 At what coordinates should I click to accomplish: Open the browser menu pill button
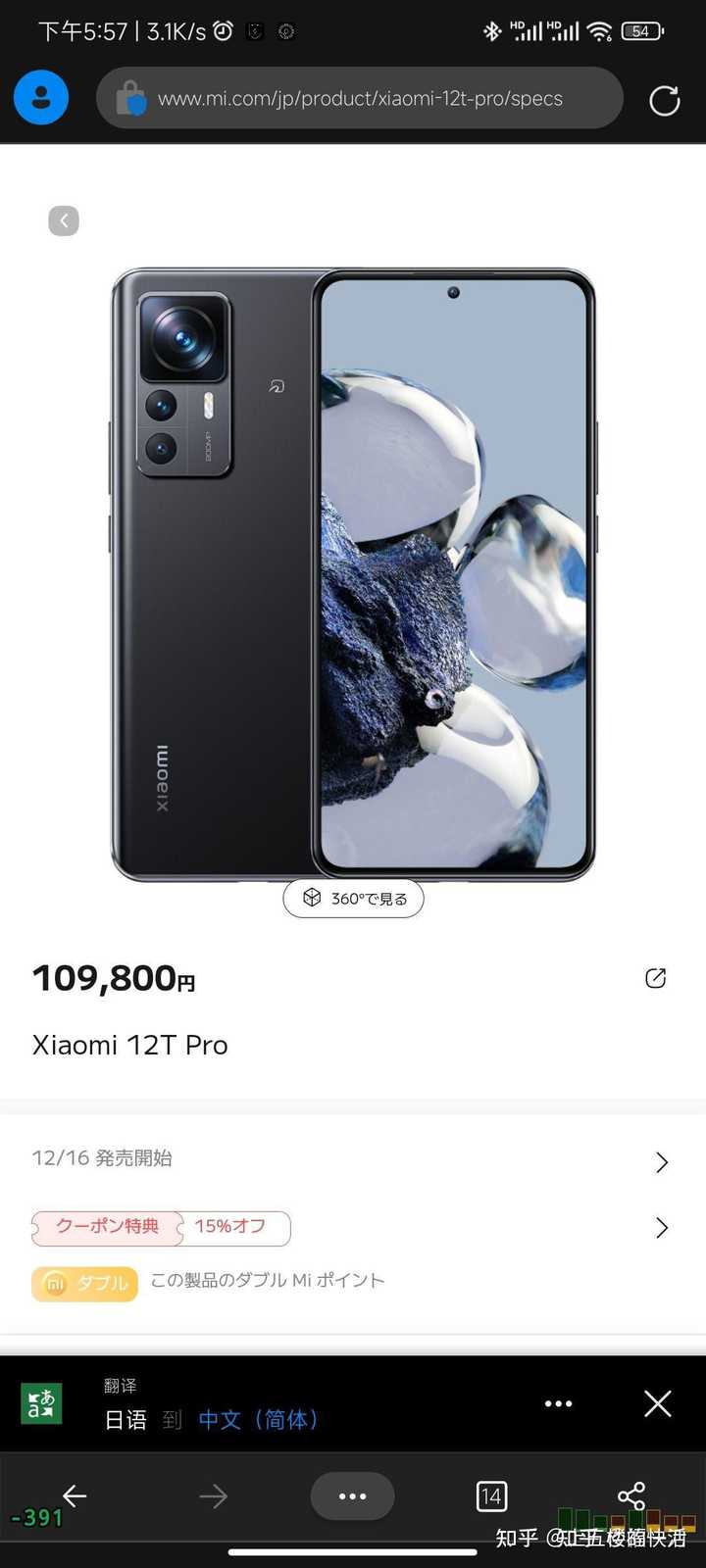tap(352, 1496)
